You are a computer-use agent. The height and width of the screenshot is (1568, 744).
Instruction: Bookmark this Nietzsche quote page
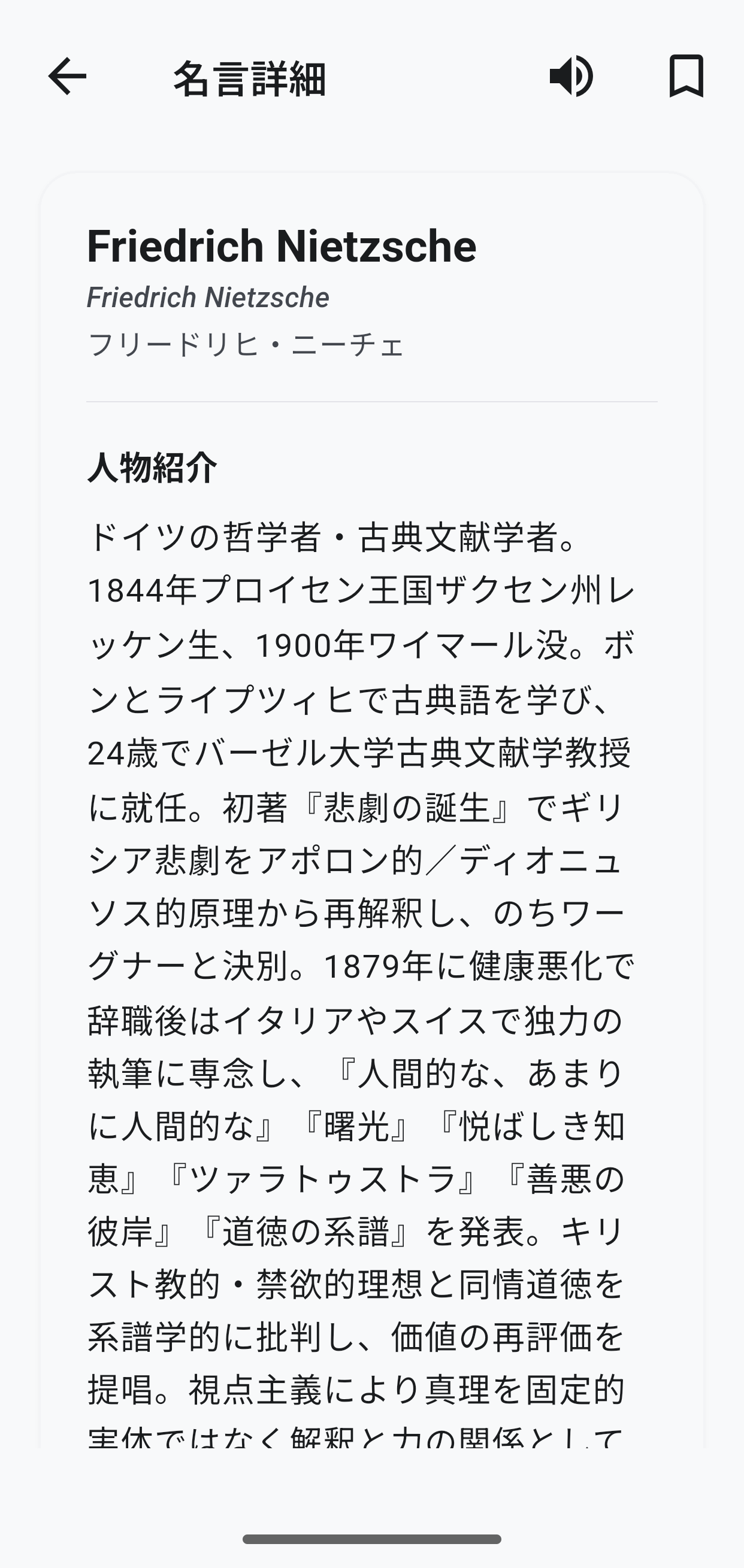686,77
